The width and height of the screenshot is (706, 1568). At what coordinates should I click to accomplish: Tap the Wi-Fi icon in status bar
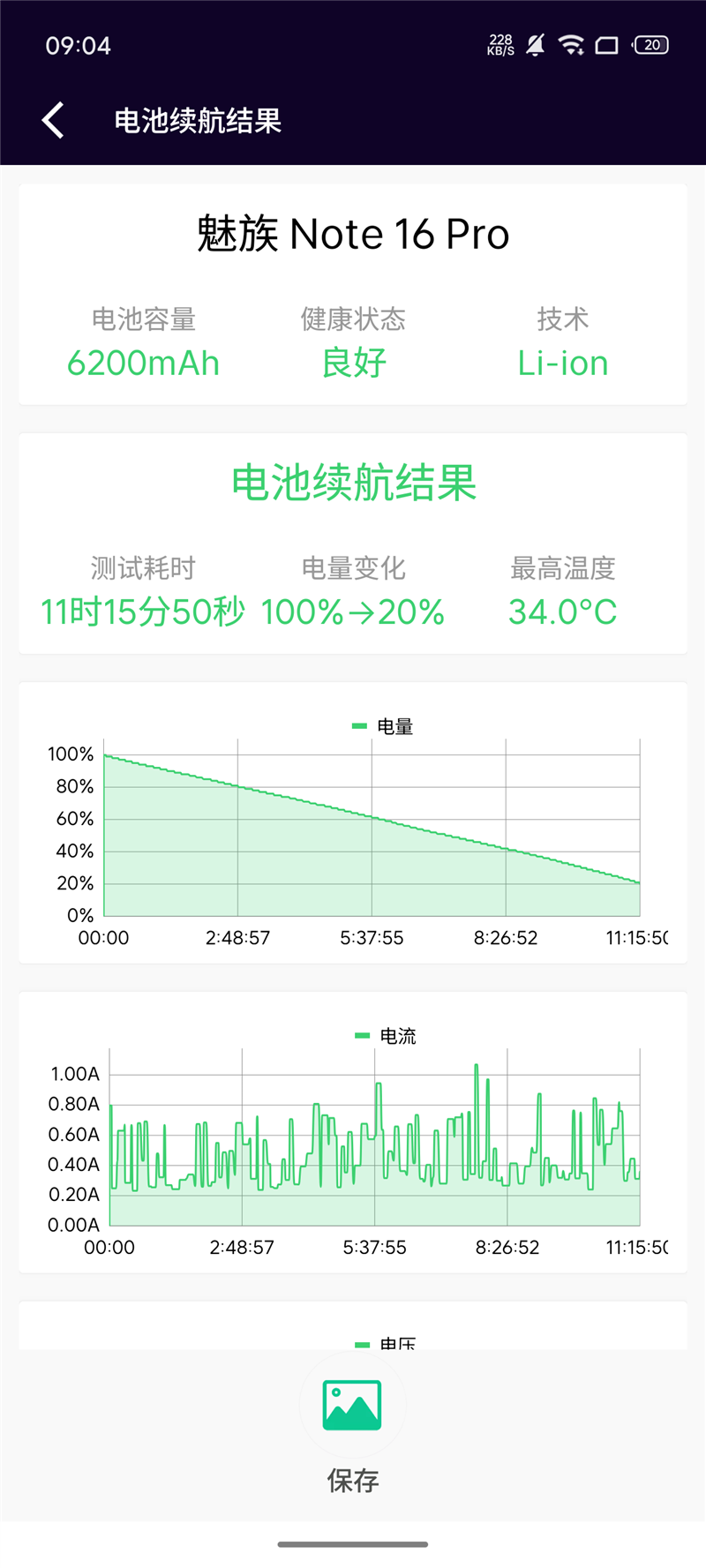pyautogui.click(x=572, y=44)
